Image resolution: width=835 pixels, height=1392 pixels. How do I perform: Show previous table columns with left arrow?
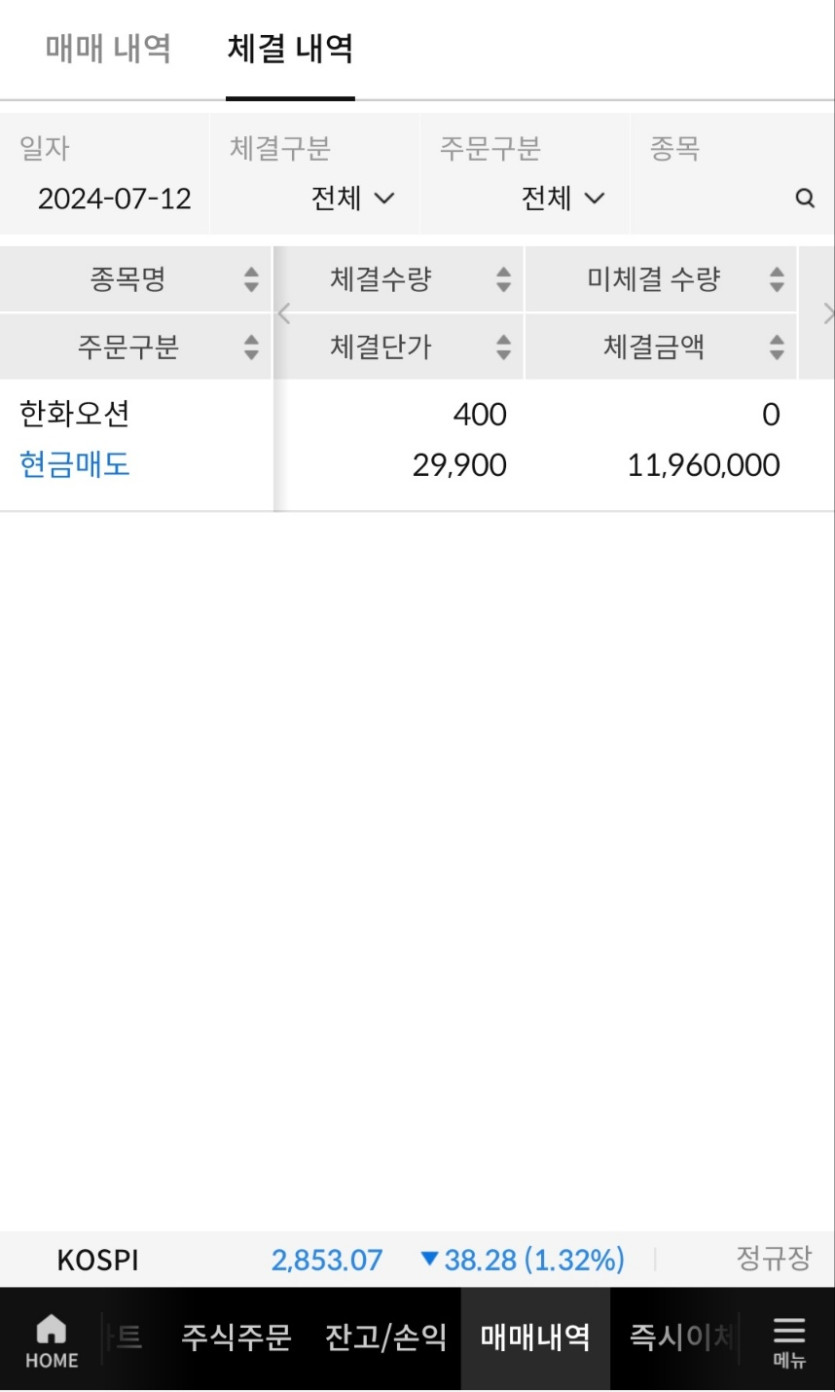(283, 313)
